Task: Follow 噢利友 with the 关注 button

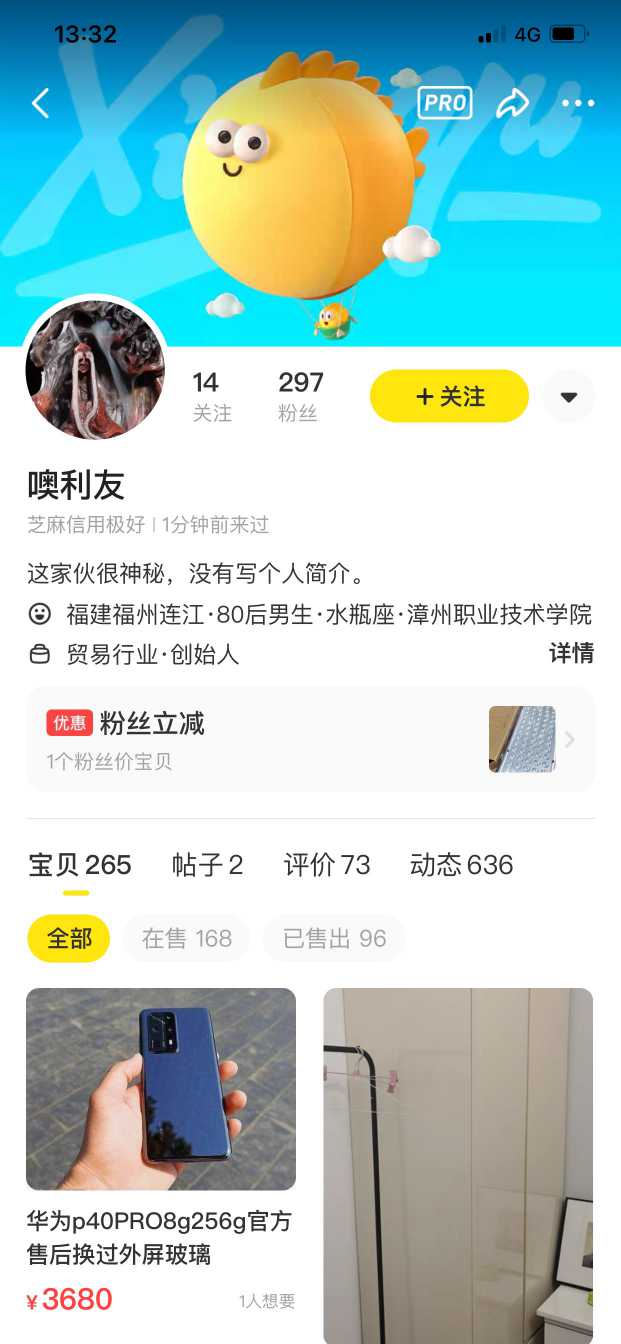Action: tap(449, 397)
